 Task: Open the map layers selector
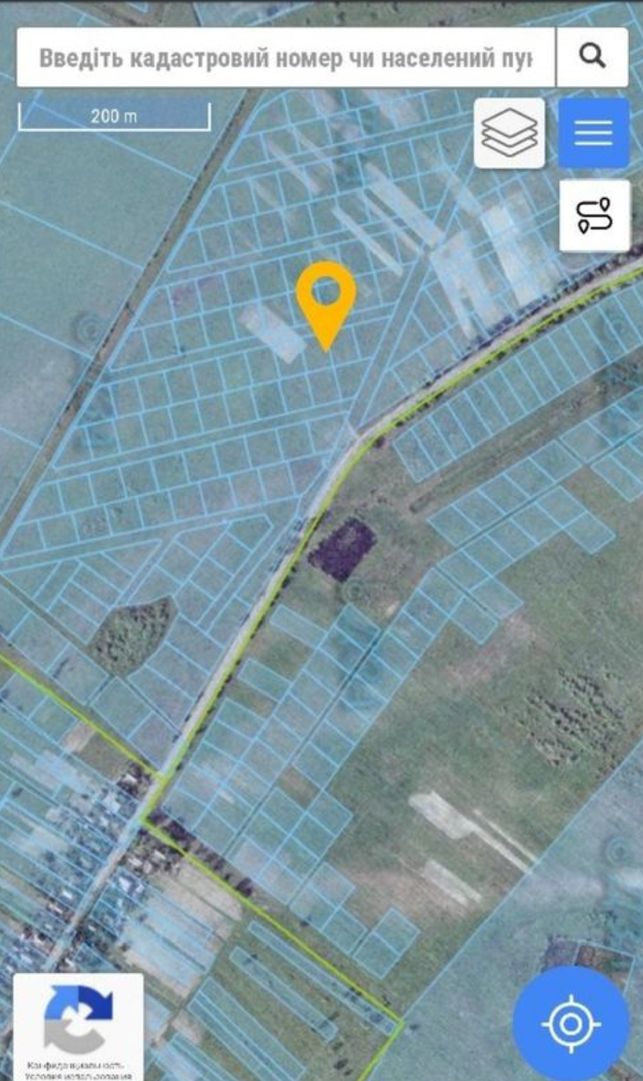pos(509,133)
